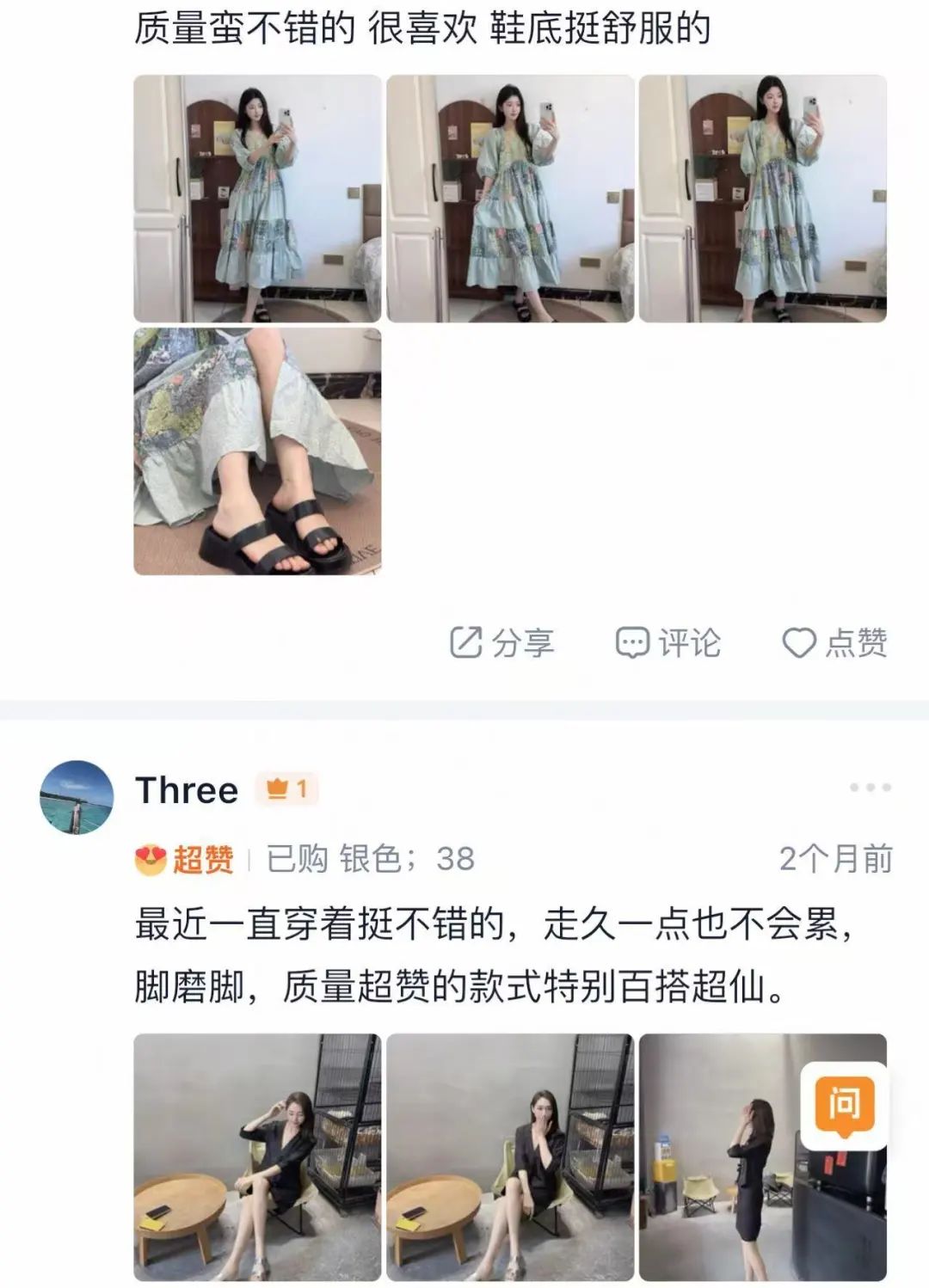Open 评论 to comment on the first review

point(668,642)
